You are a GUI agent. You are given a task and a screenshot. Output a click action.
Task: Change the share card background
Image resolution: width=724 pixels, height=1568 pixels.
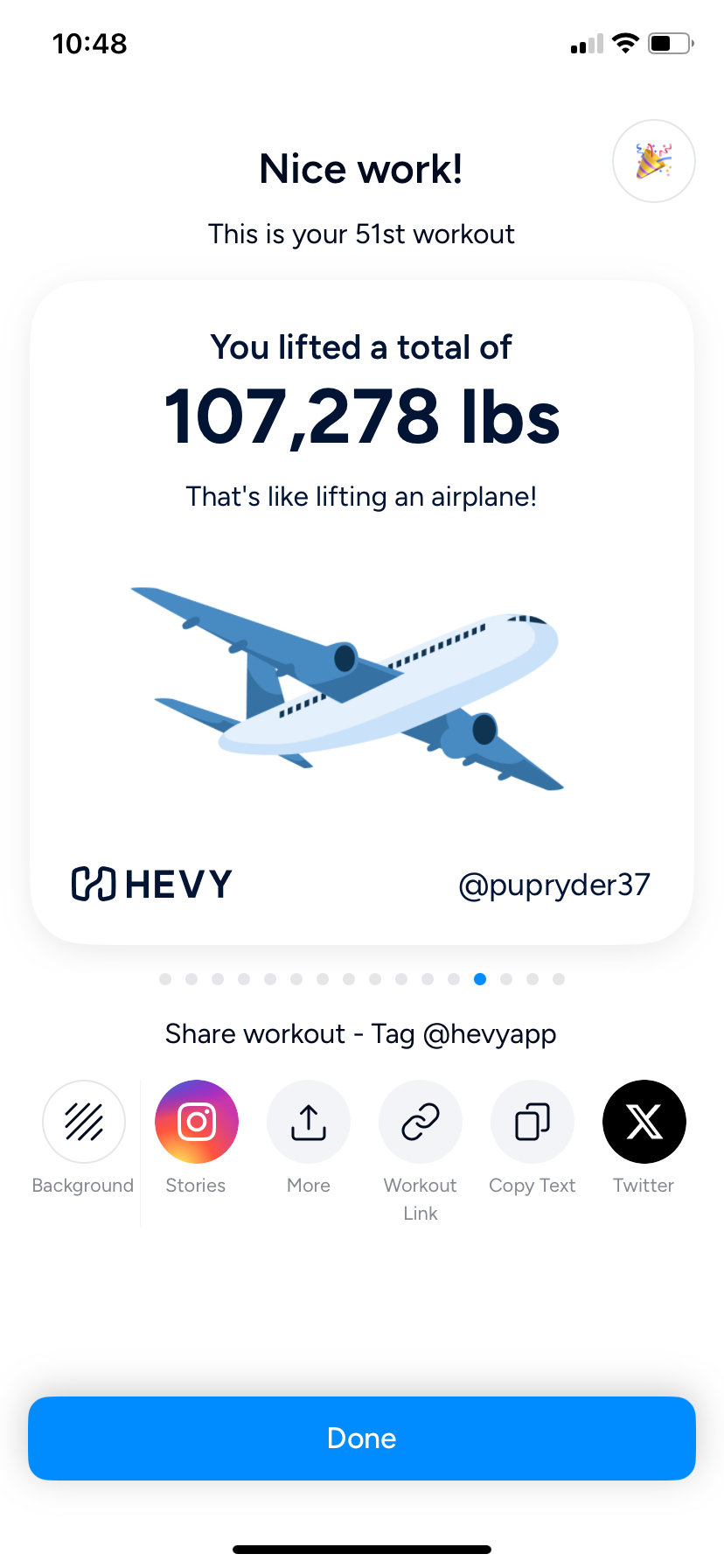pos(84,1122)
